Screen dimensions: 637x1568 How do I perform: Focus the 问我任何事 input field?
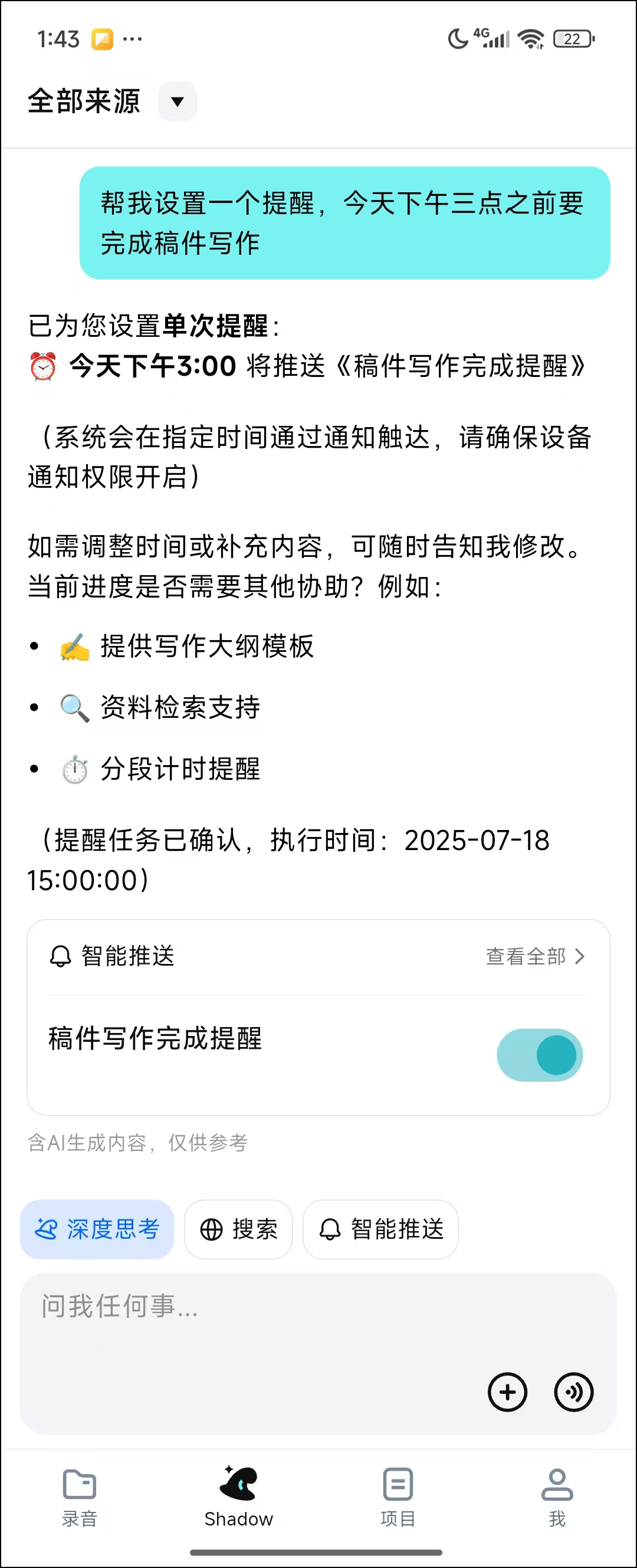click(244, 1315)
